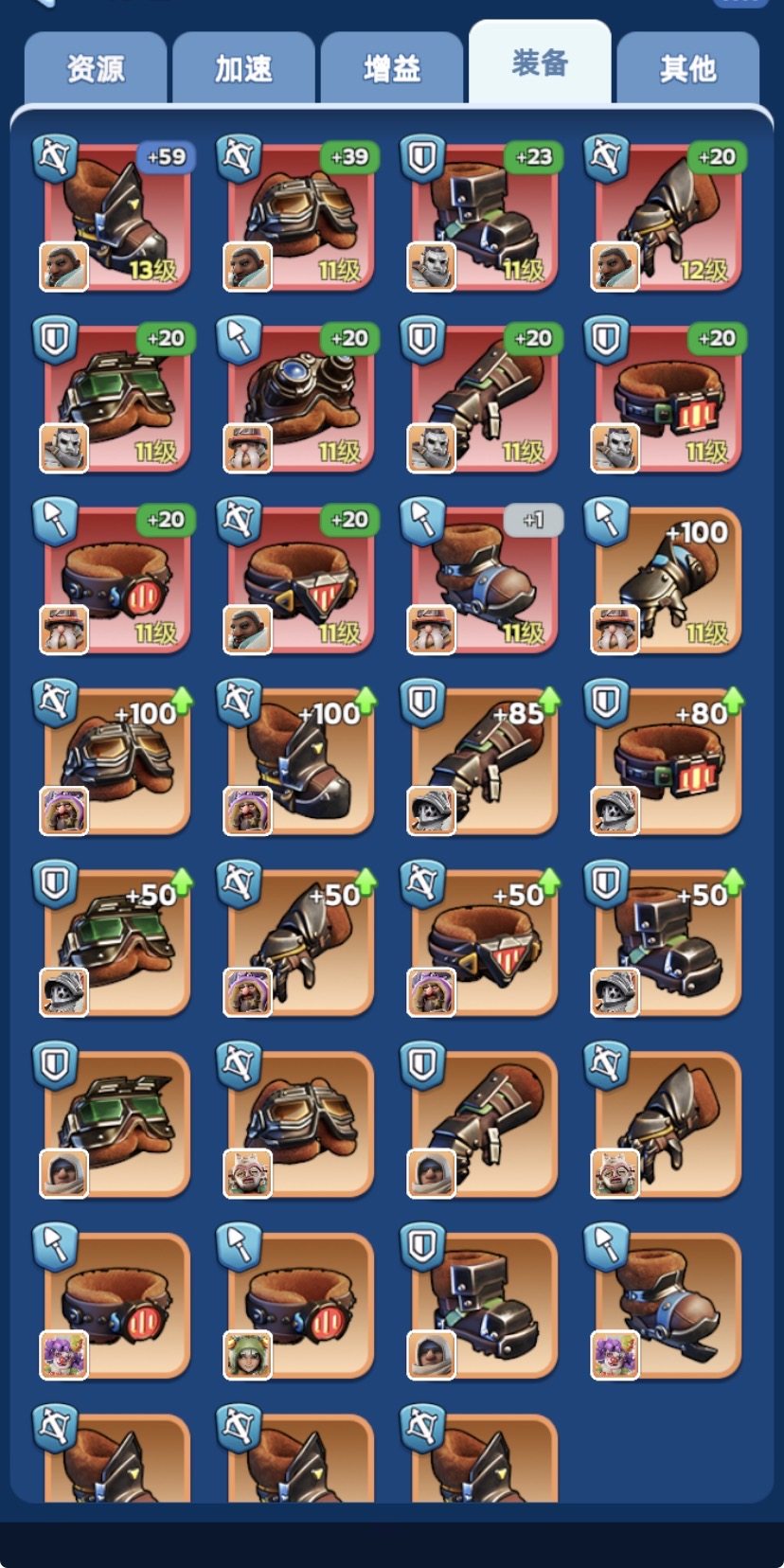Screen dimensions: 784x1568
Task: Select the 装备 tab
Action: tap(540, 63)
